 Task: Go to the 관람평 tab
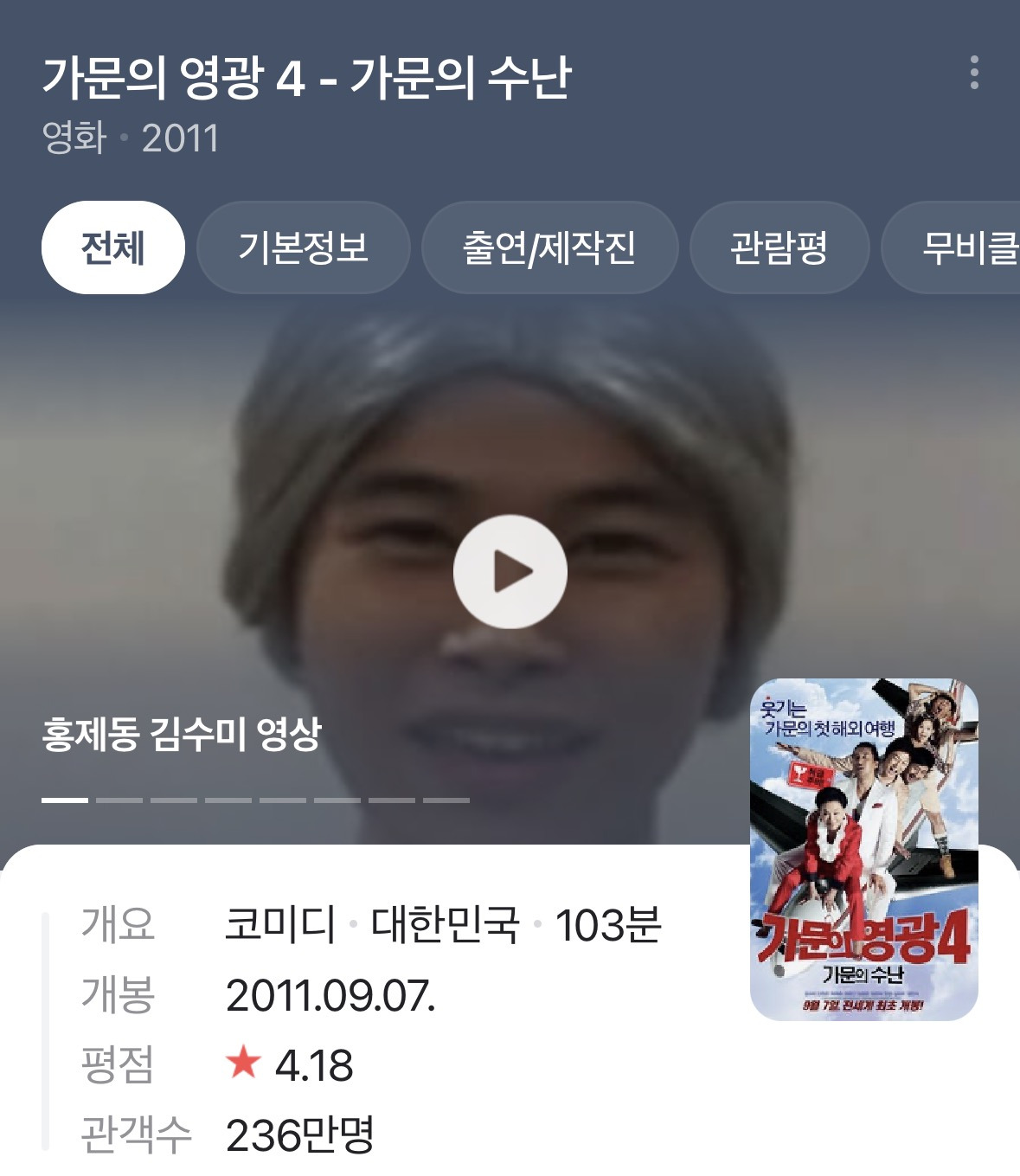click(x=779, y=247)
